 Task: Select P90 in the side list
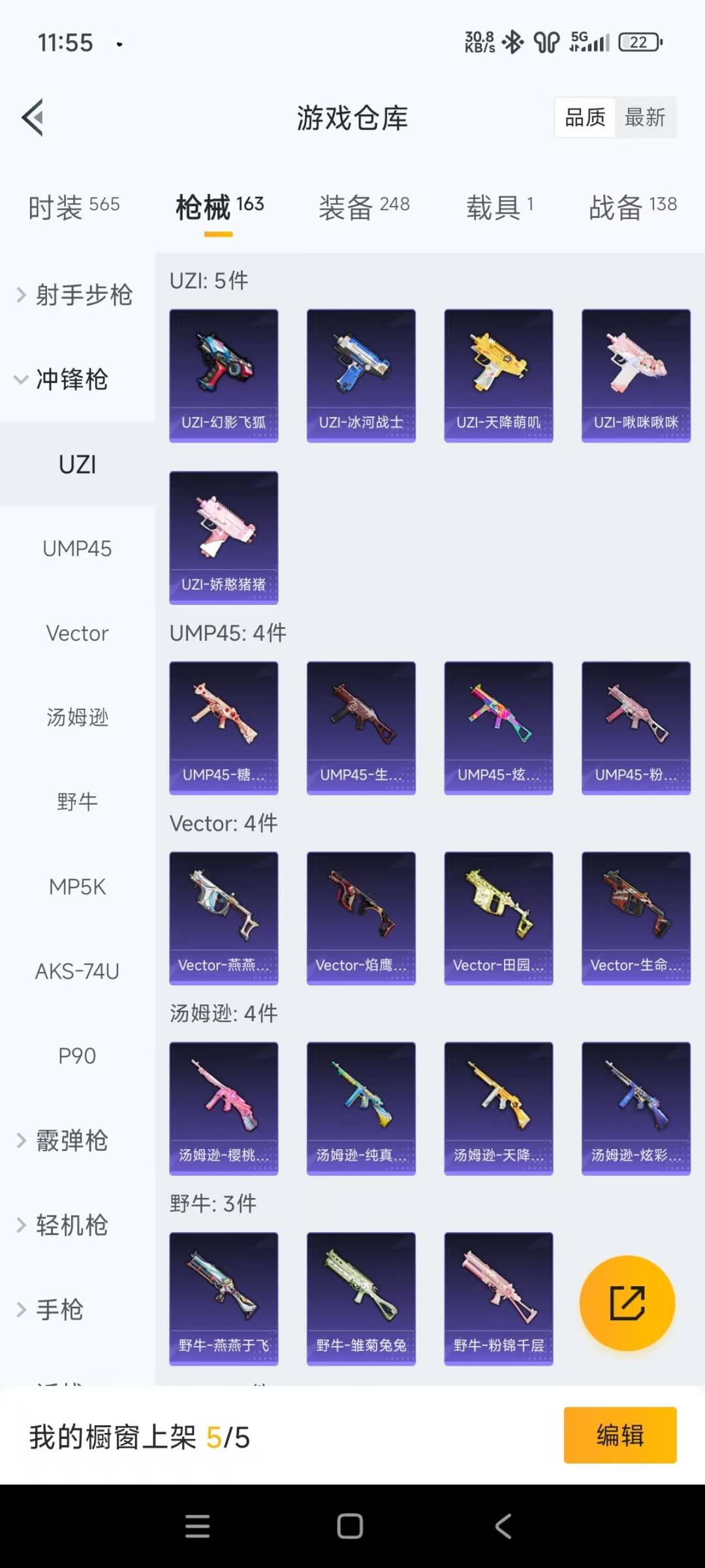[77, 1056]
